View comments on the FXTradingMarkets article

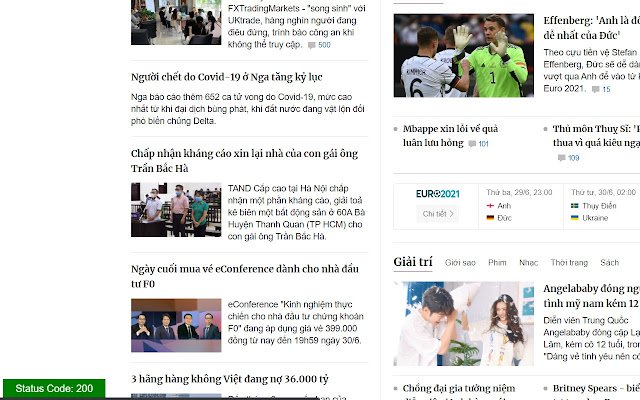click(319, 45)
